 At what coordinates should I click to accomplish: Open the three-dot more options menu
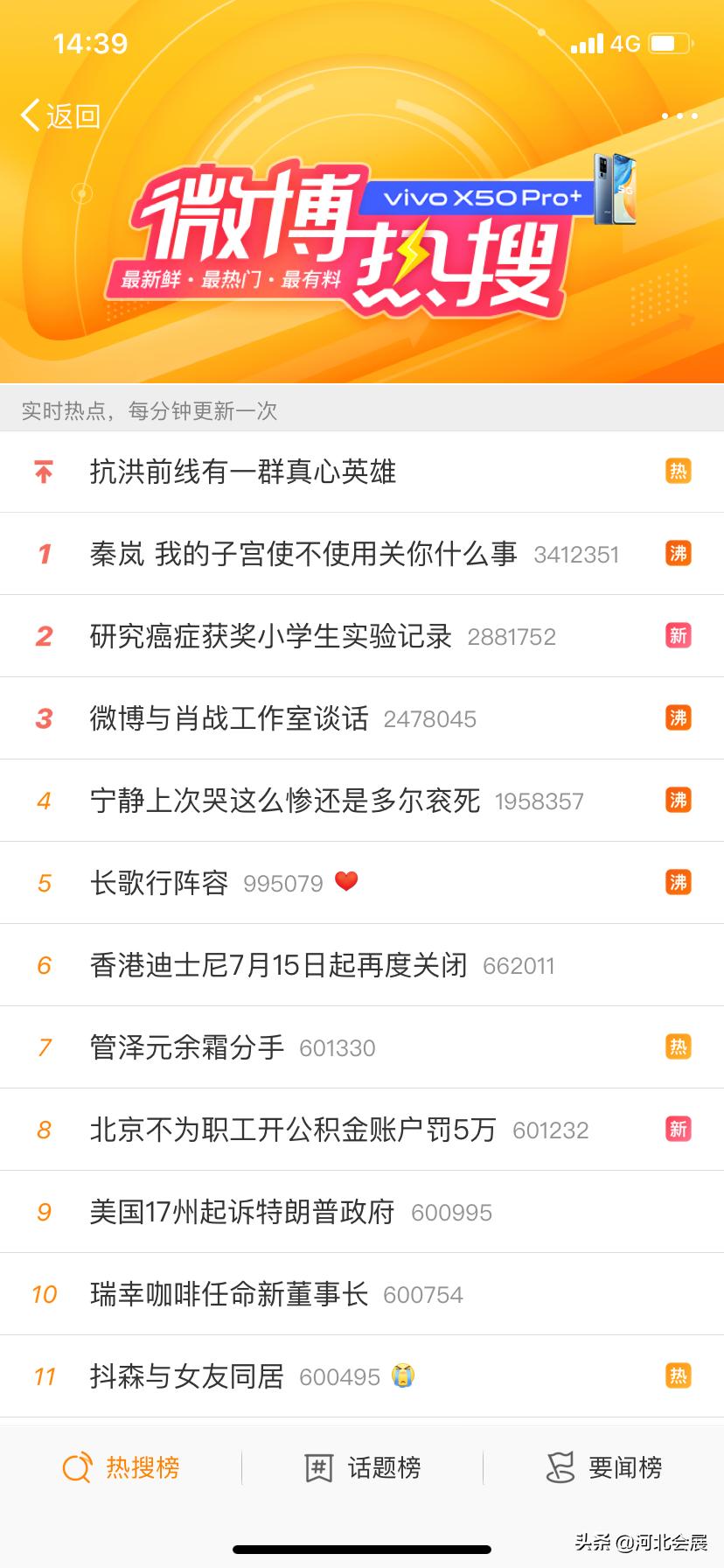tap(679, 116)
